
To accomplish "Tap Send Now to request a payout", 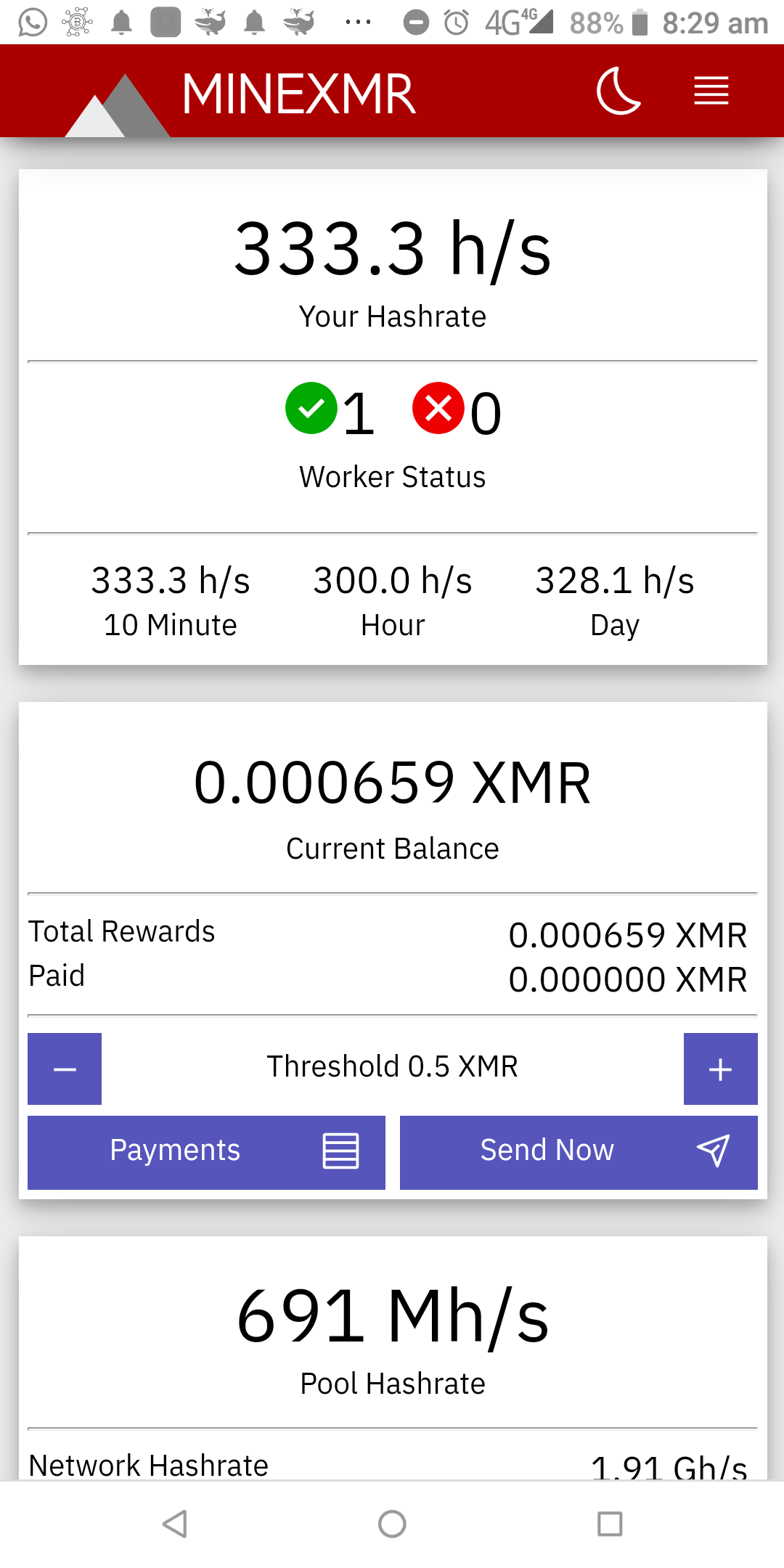I will click(579, 1152).
